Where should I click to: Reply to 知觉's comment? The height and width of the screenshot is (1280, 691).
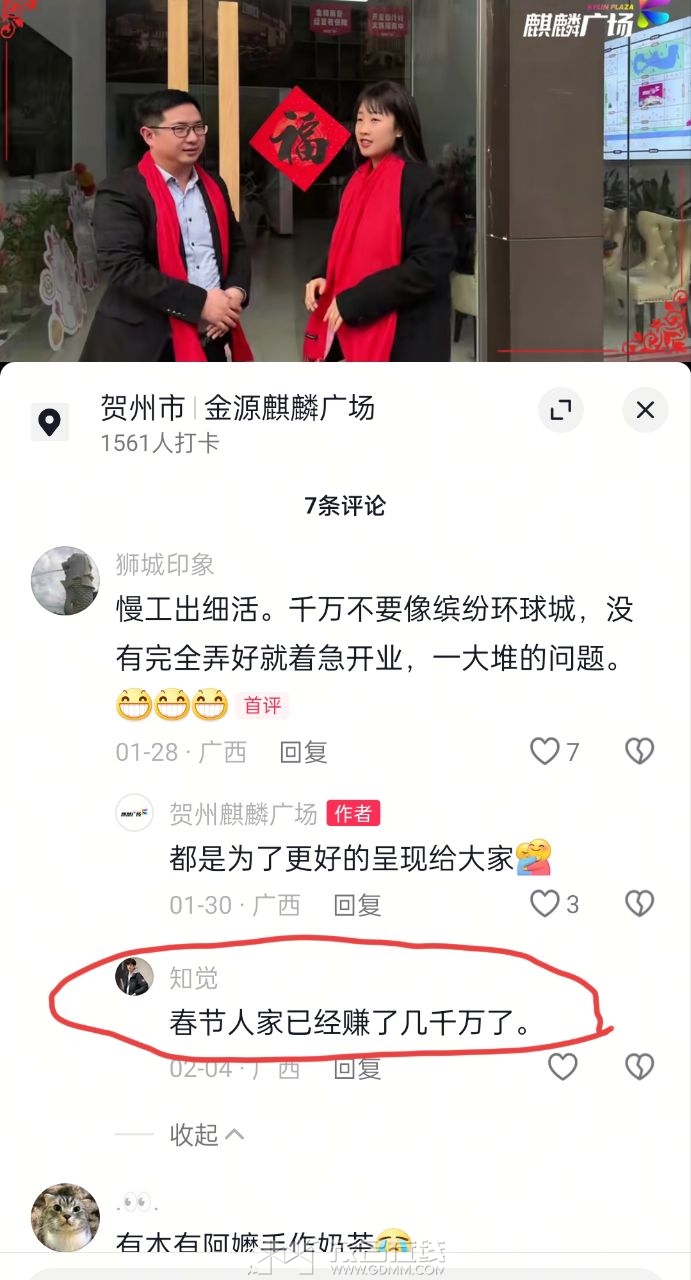coord(357,1068)
